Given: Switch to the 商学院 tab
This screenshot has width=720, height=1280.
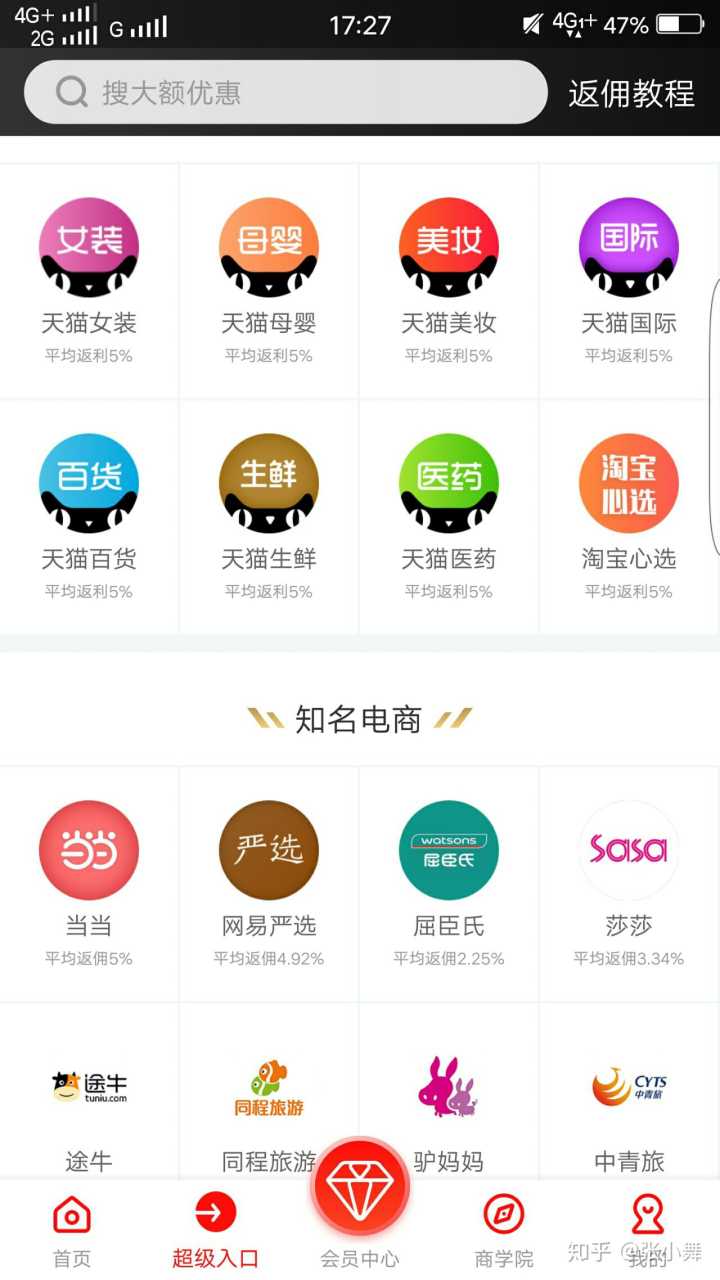Looking at the screenshot, I should click(x=504, y=1230).
